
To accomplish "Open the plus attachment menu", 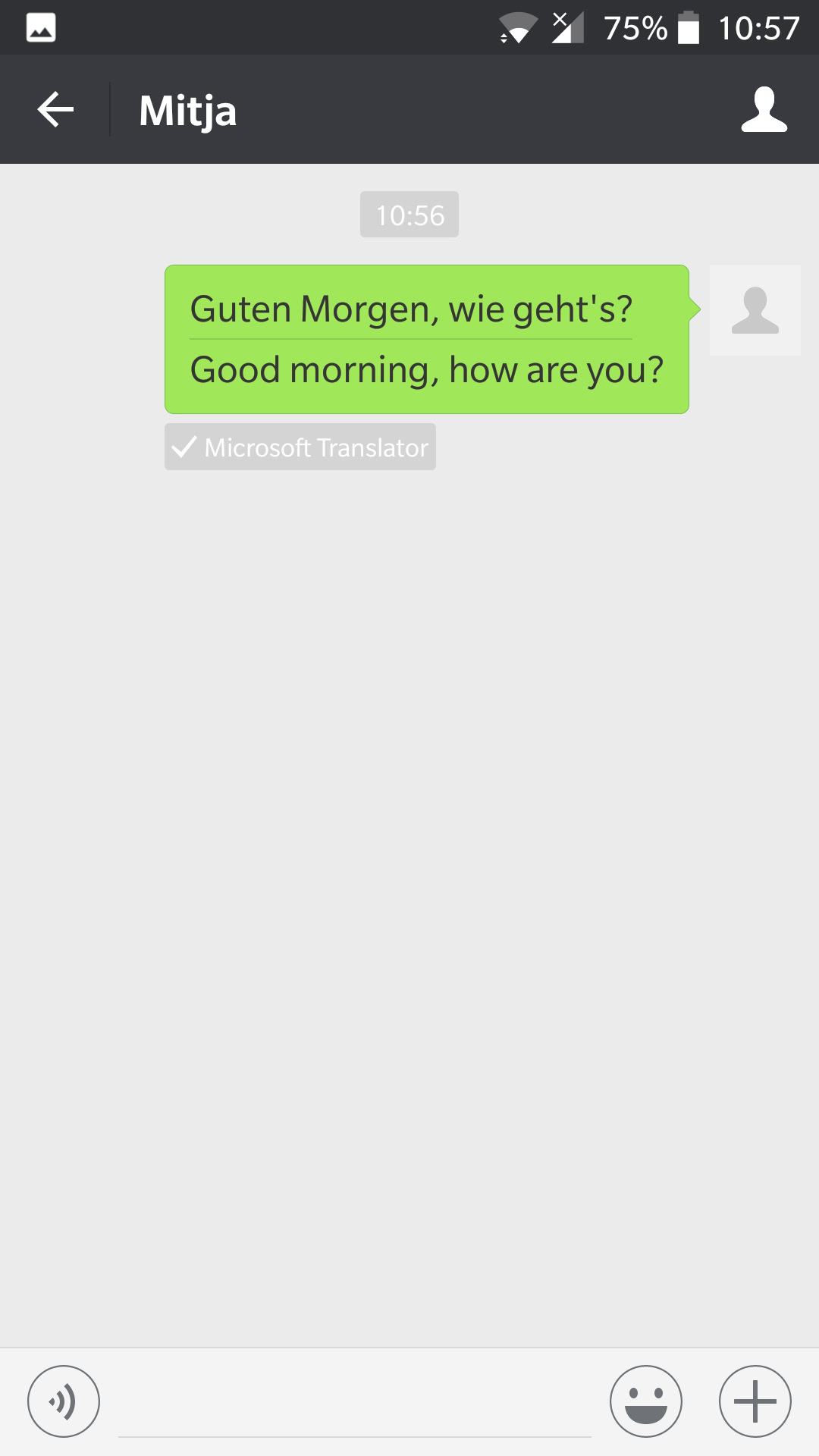I will point(755,1401).
